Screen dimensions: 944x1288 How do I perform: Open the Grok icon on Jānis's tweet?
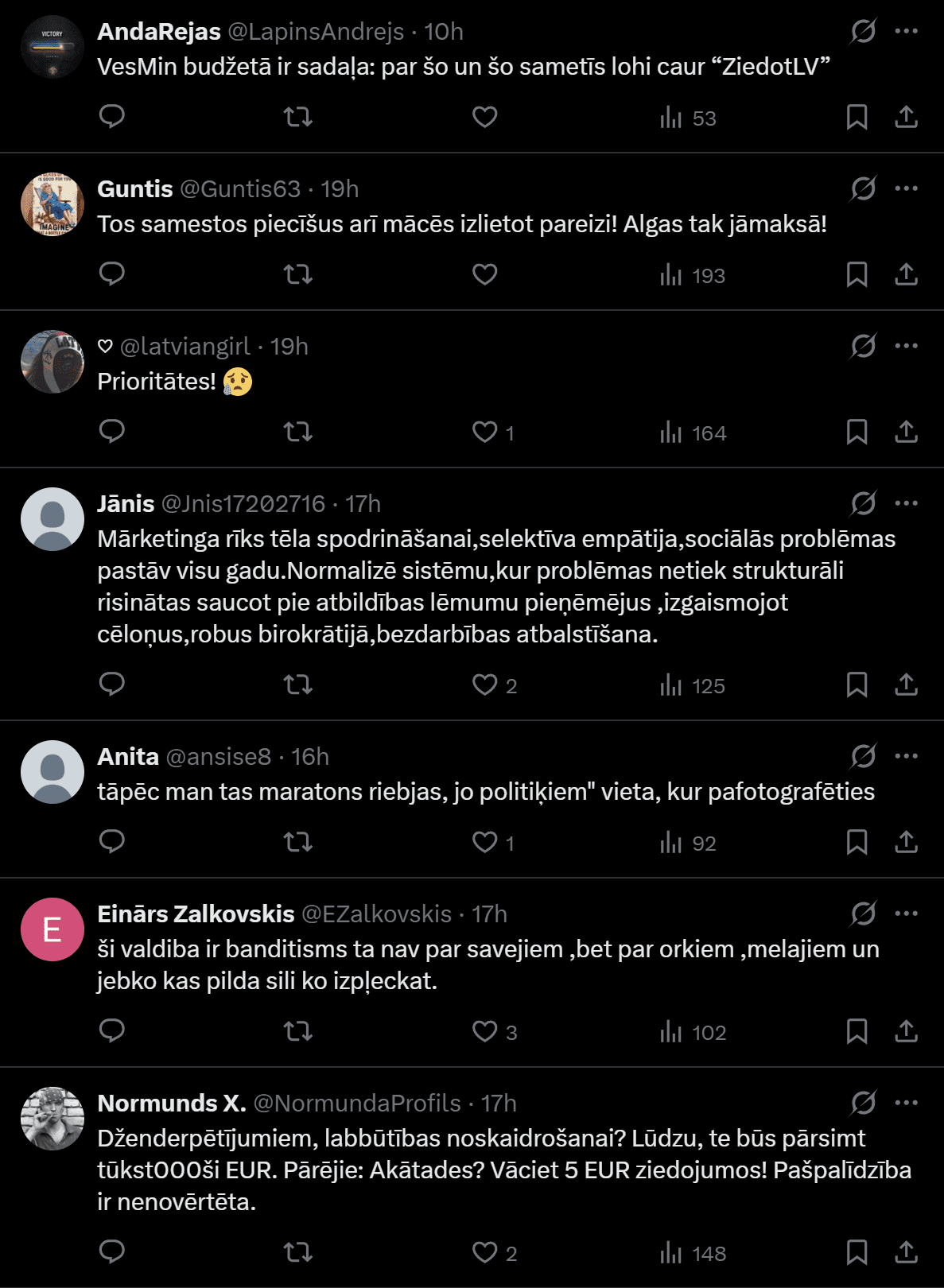(x=863, y=503)
